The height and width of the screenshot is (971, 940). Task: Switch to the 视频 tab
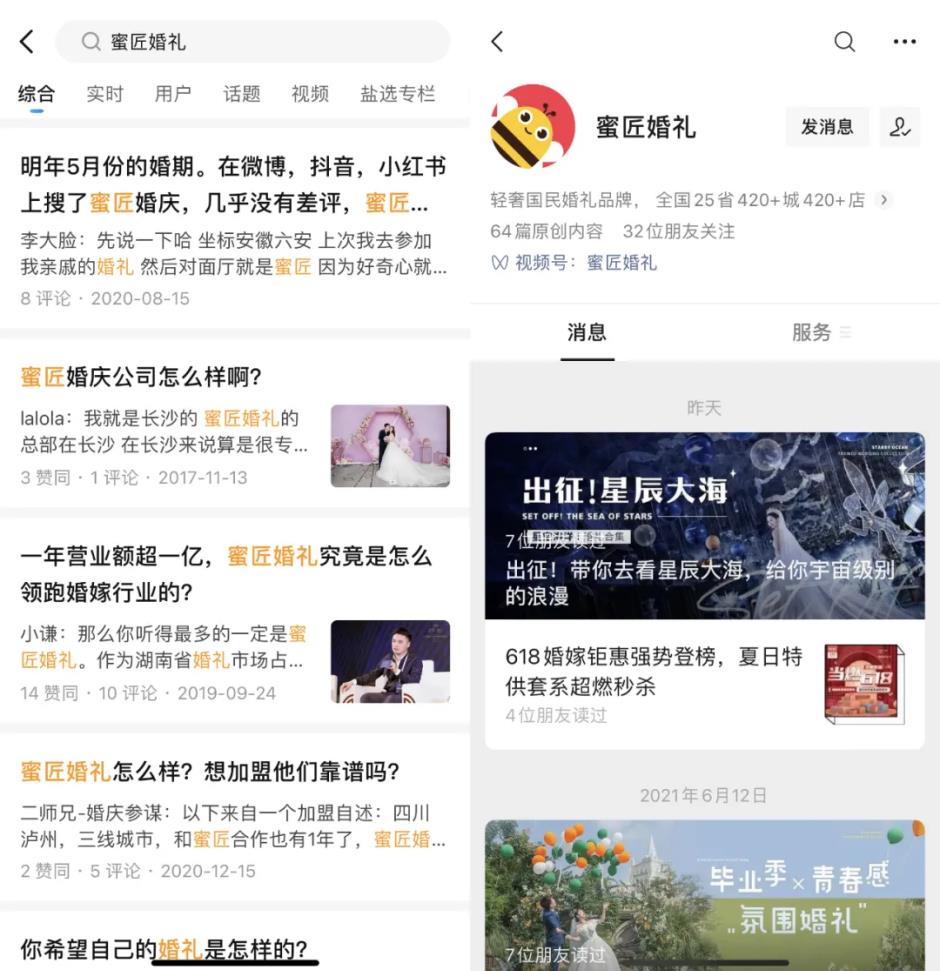310,94
